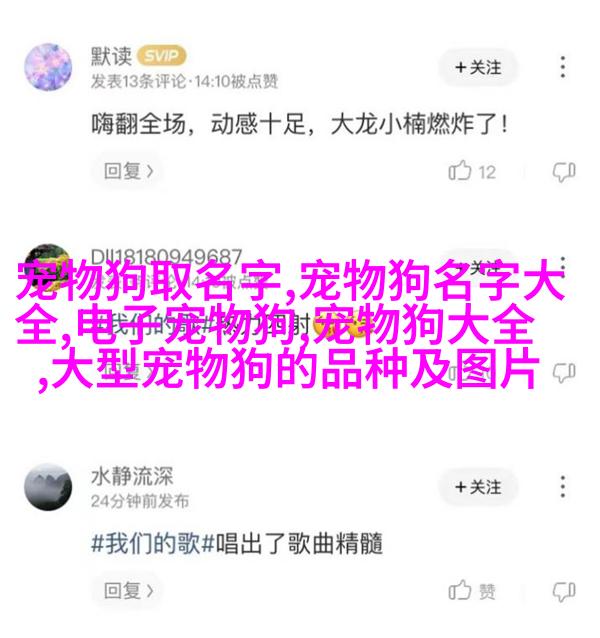Image resolution: width=600 pixels, height=638 pixels.
Task: View 水静流深's profile avatar
Action: (x=47, y=487)
